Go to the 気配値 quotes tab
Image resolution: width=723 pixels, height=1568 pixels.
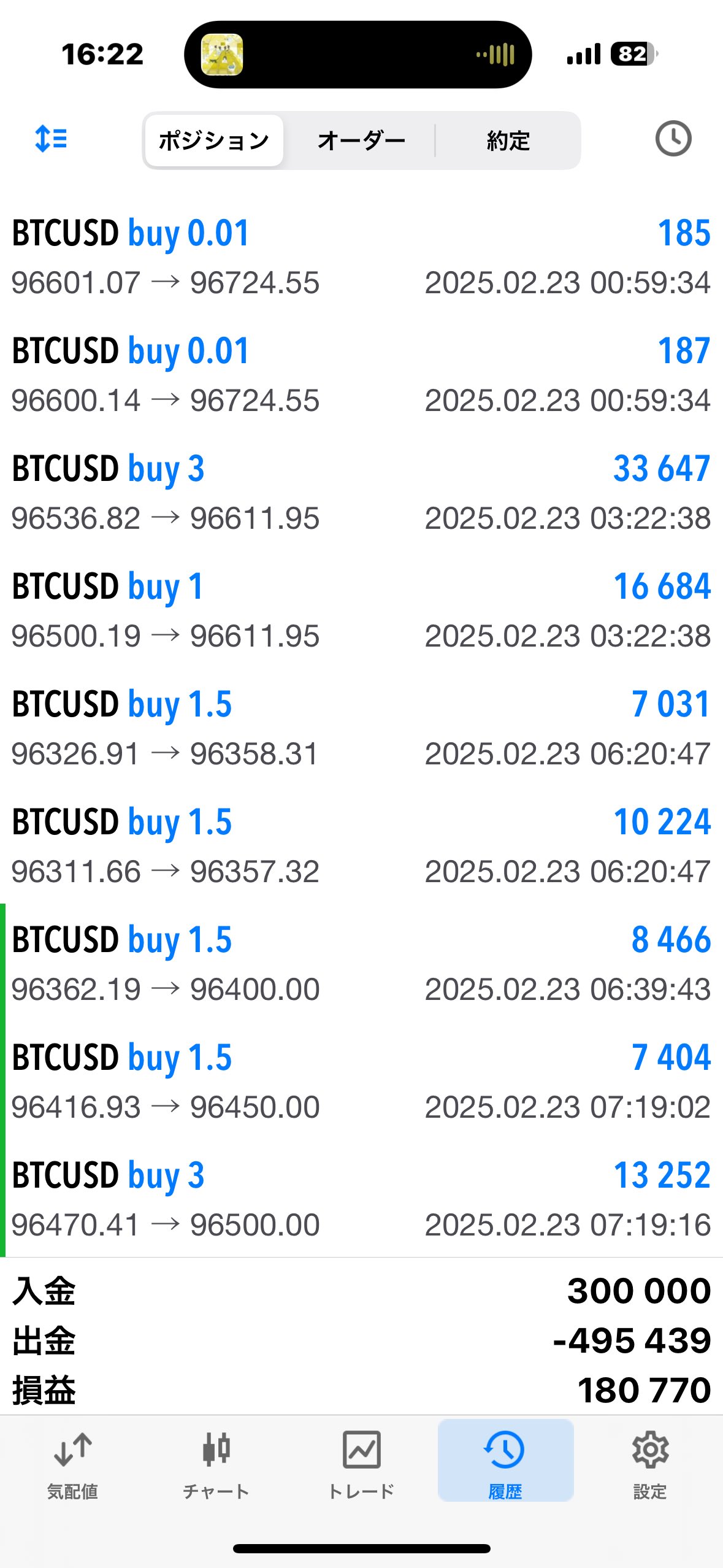[x=72, y=1465]
